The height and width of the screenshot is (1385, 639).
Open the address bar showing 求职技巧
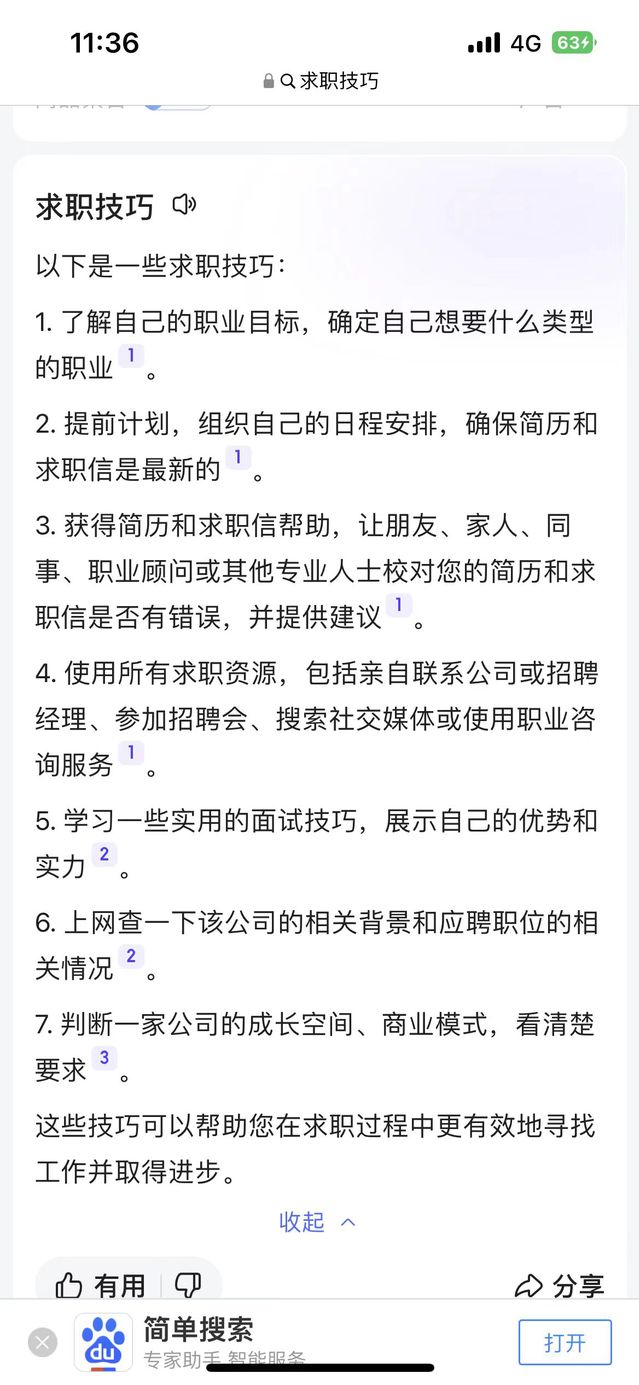click(320, 81)
